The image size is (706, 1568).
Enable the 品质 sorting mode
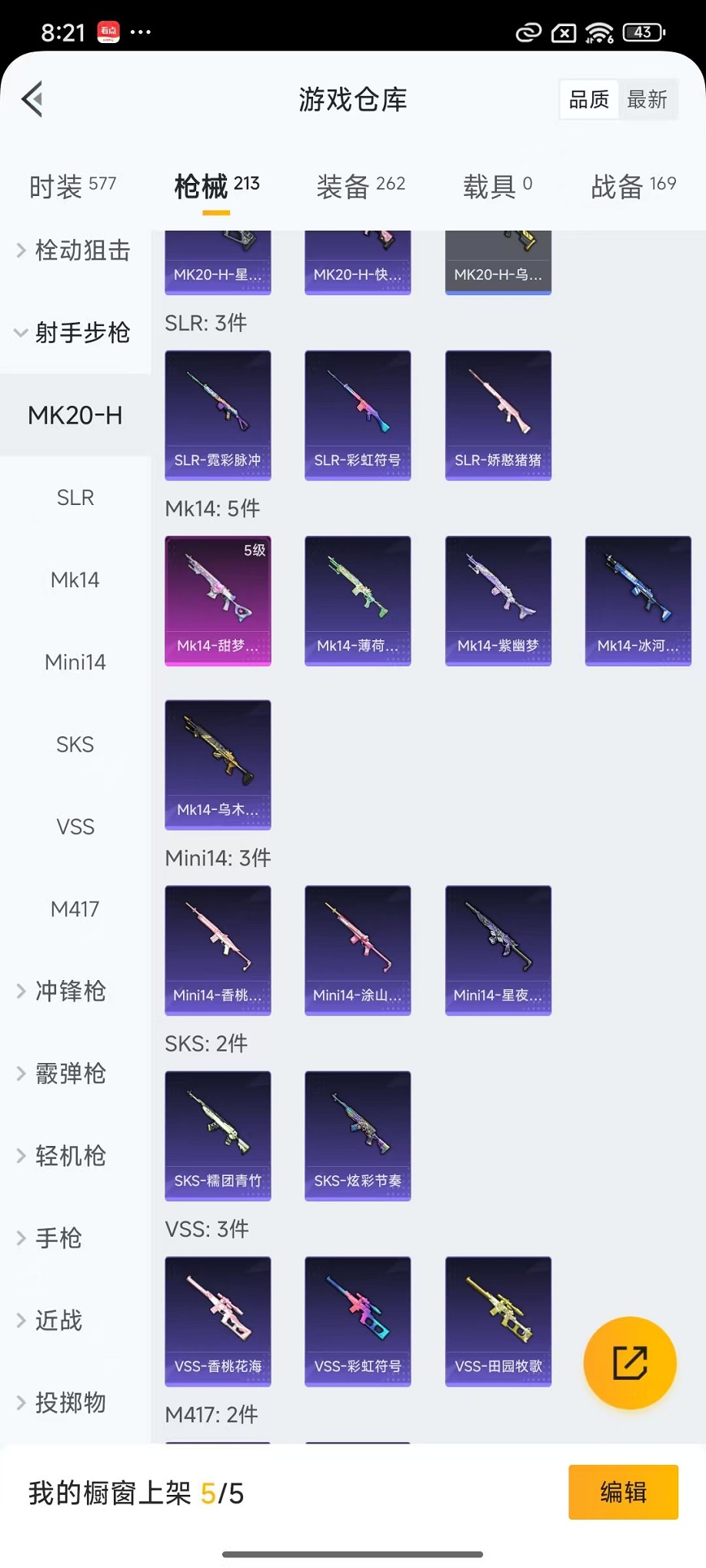[588, 98]
